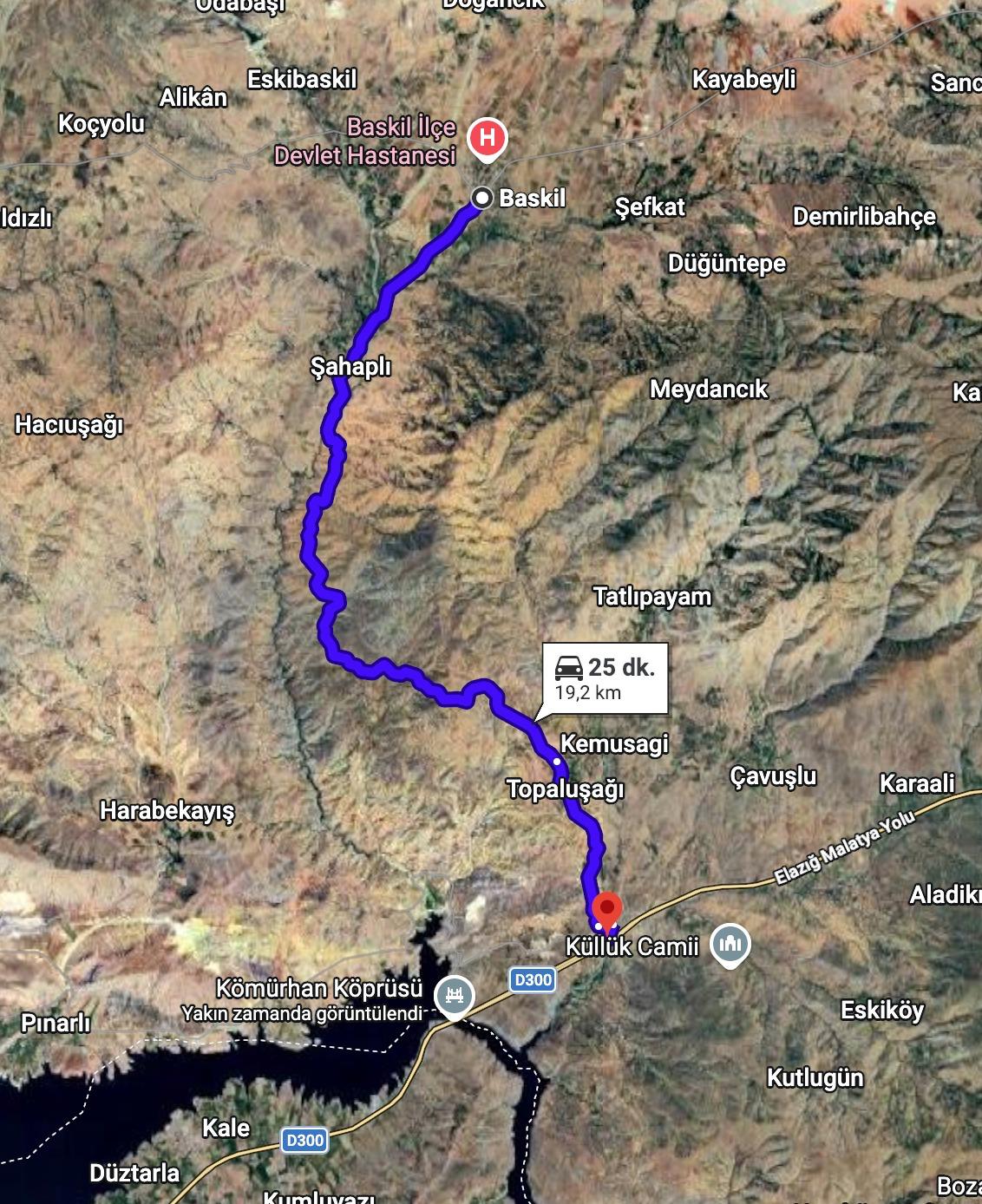Open Baskil İlçe Devlet Hastanesi hospital pin
Screen dimensions: 982x1204
click(x=487, y=139)
